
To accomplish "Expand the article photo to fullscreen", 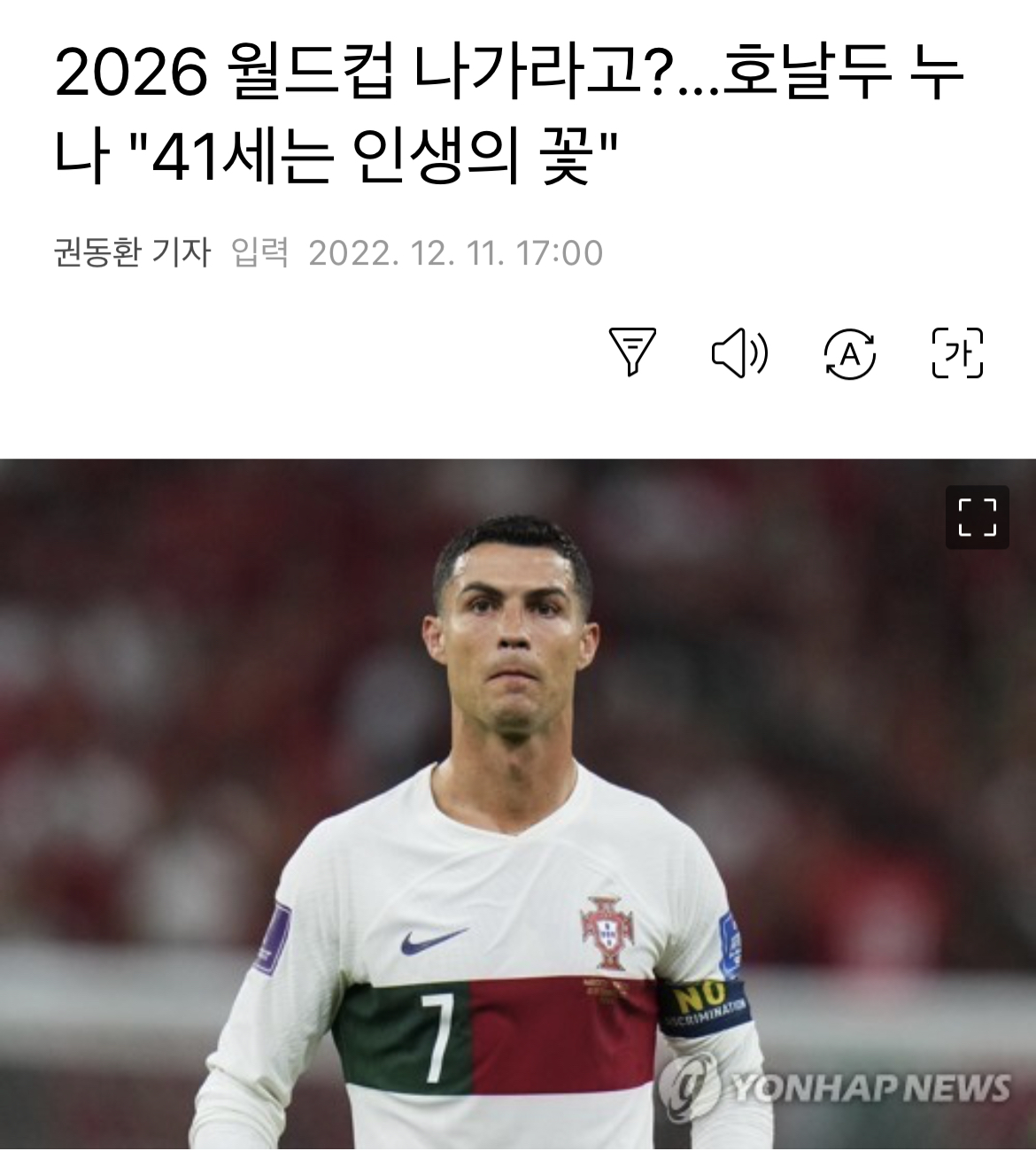I will 977,517.
